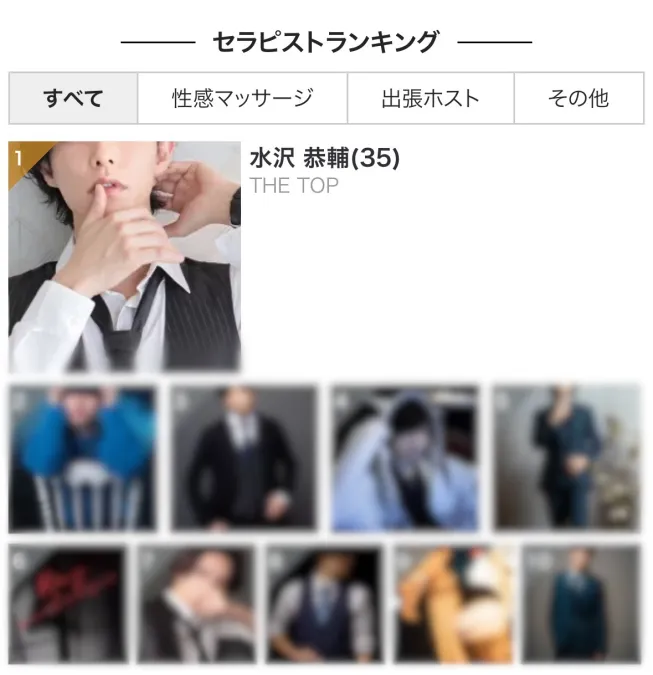The image size is (653, 675).
Task: Open the その他 tab
Action: coord(578,98)
